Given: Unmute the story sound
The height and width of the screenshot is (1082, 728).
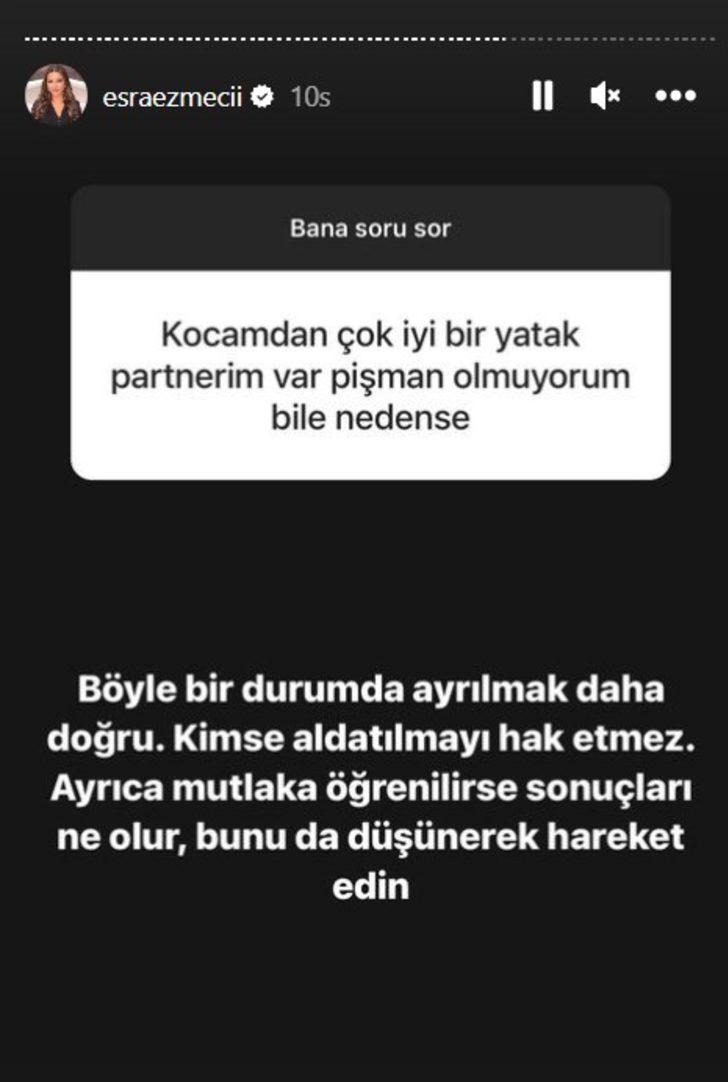Looking at the screenshot, I should click(605, 96).
